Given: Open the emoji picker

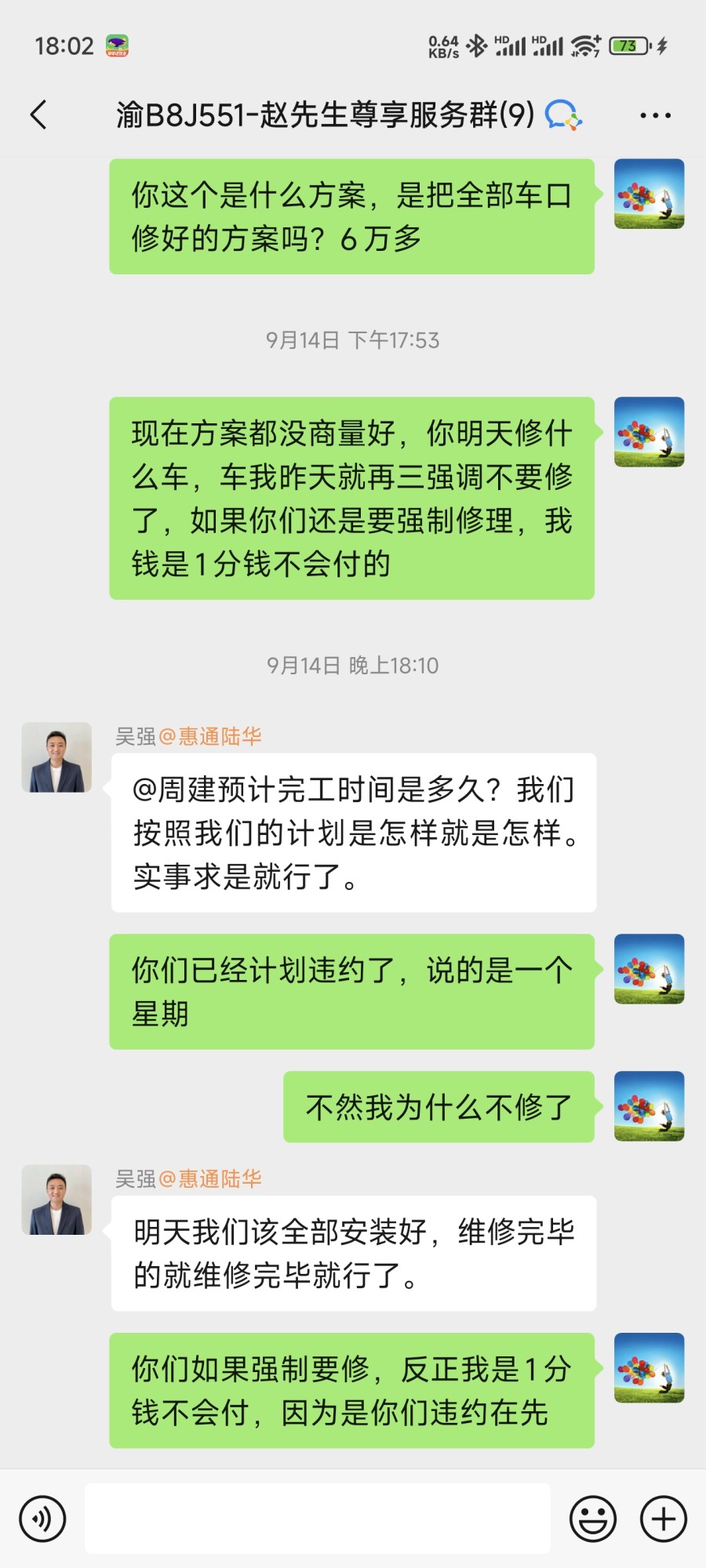Looking at the screenshot, I should click(592, 1519).
